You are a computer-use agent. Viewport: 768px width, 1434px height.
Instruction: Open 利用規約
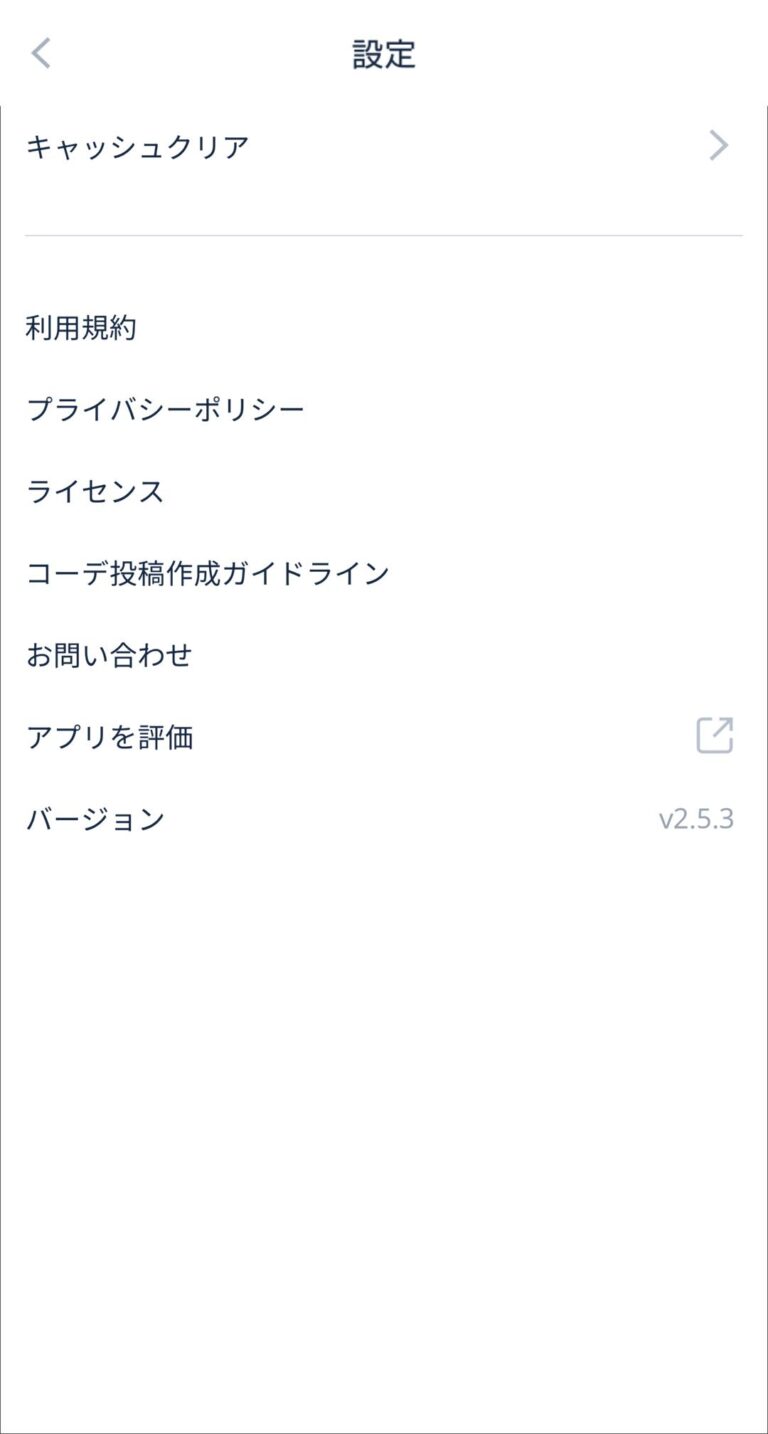pos(82,328)
